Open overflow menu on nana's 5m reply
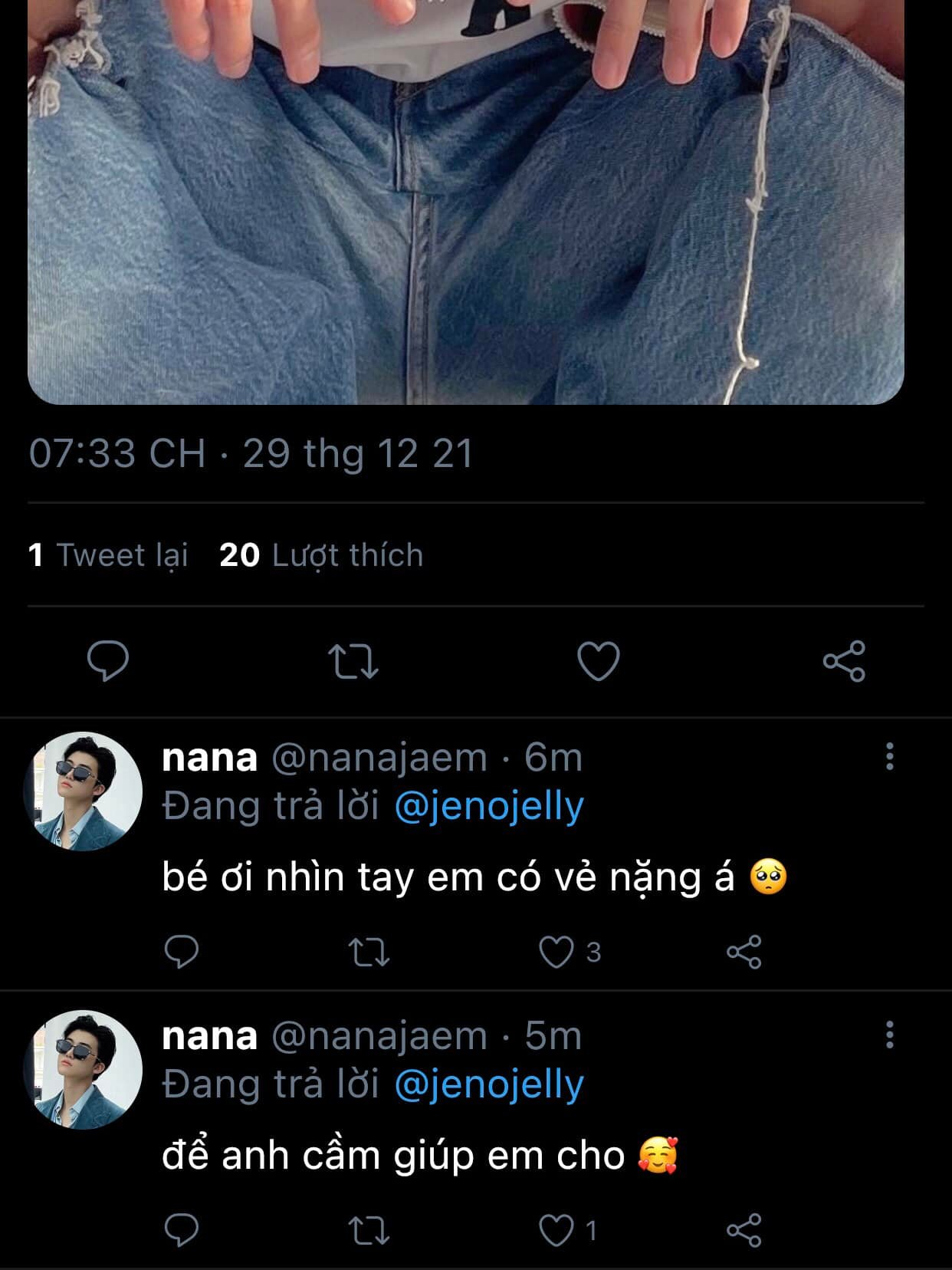This screenshot has width=952, height=1270. click(x=889, y=1035)
